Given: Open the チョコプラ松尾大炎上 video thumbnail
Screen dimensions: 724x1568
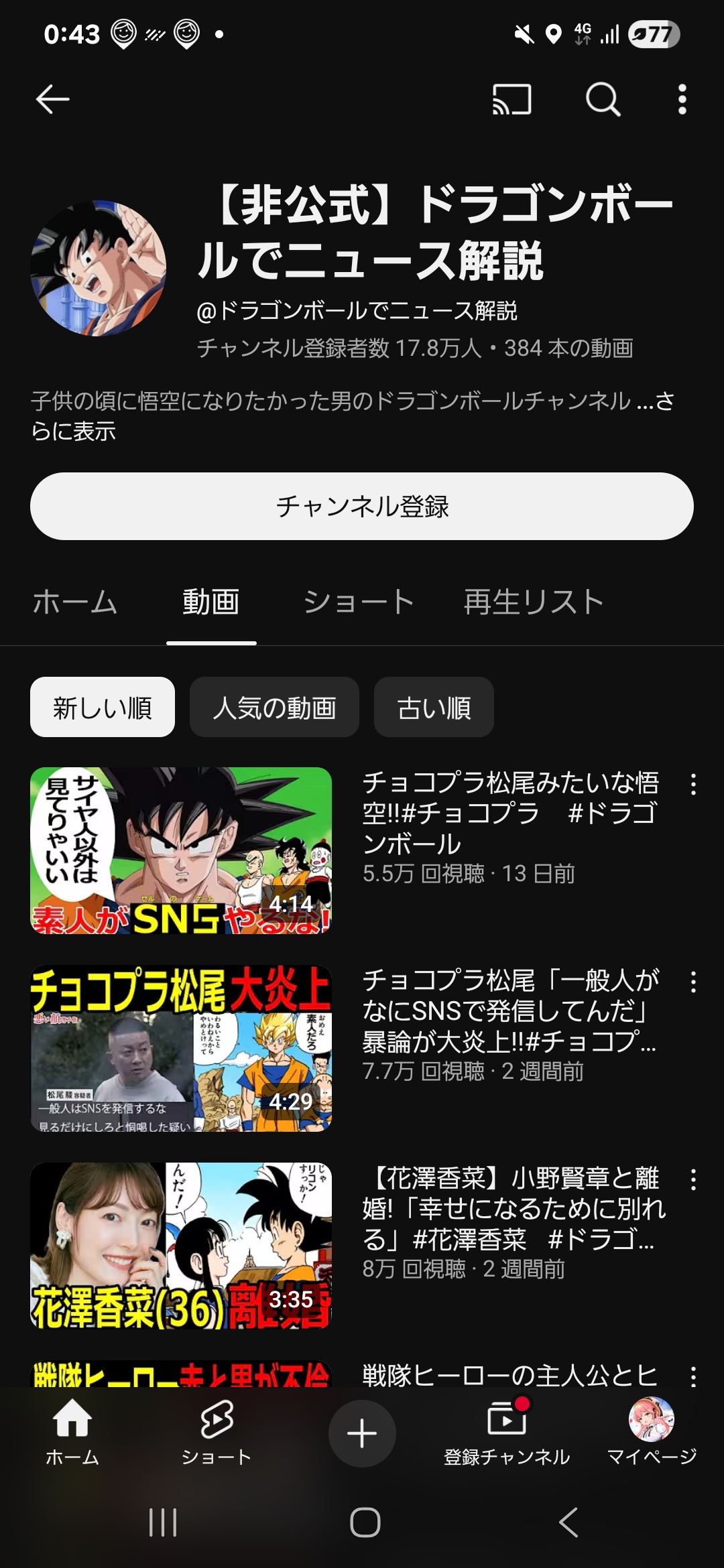Looking at the screenshot, I should (x=181, y=1048).
